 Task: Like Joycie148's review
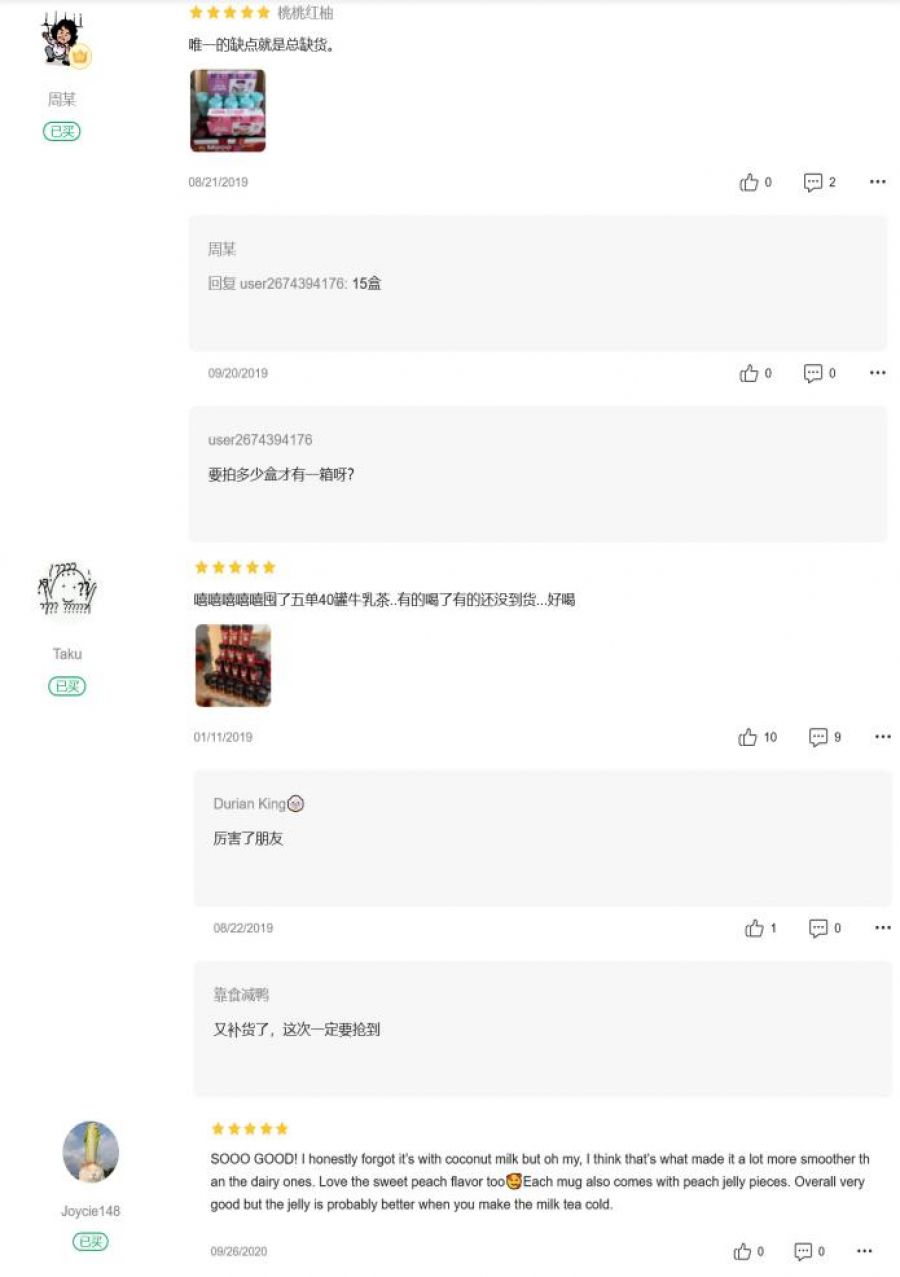tap(743, 1251)
